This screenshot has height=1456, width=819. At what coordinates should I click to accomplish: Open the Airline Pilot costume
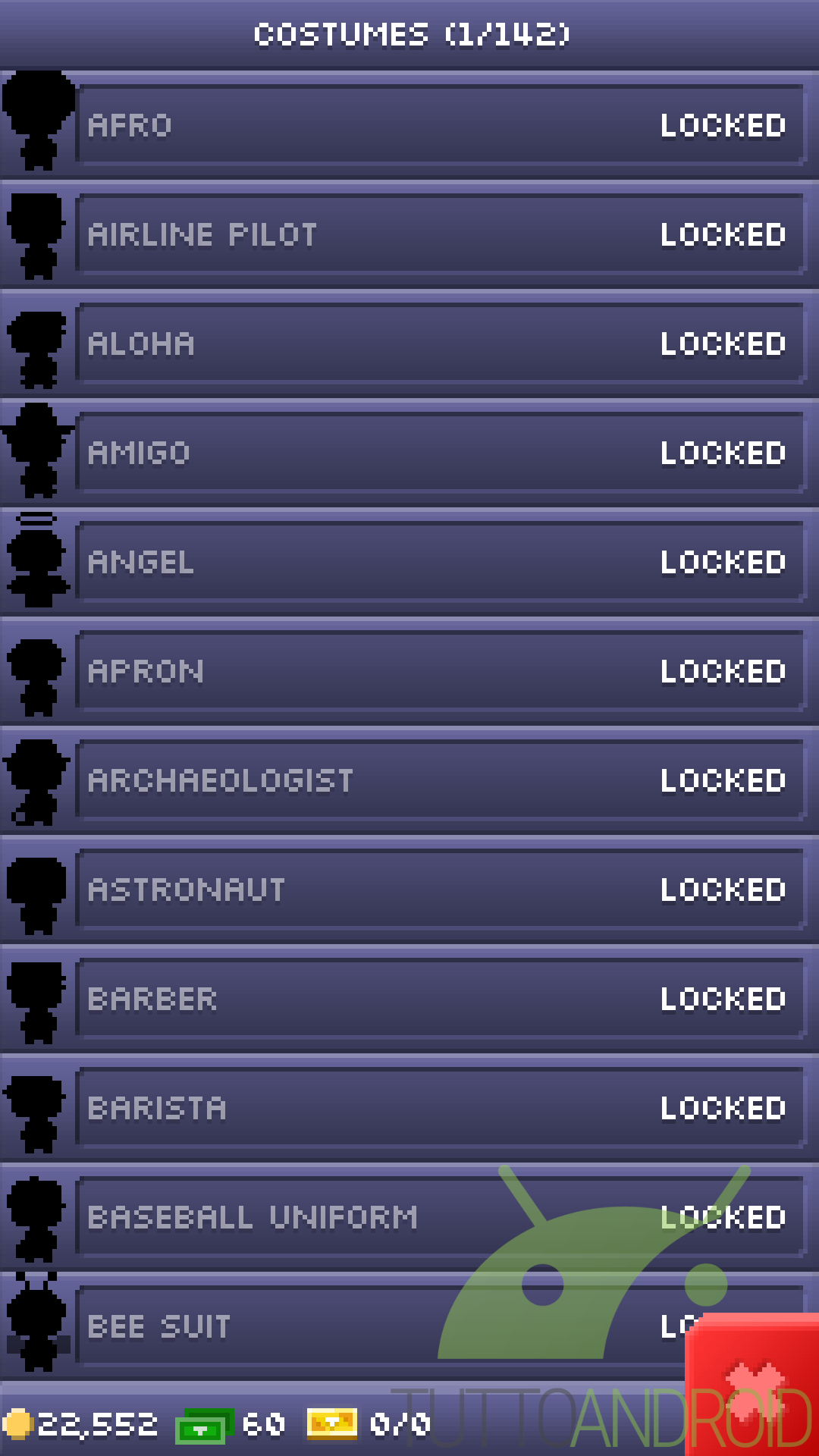(440, 234)
